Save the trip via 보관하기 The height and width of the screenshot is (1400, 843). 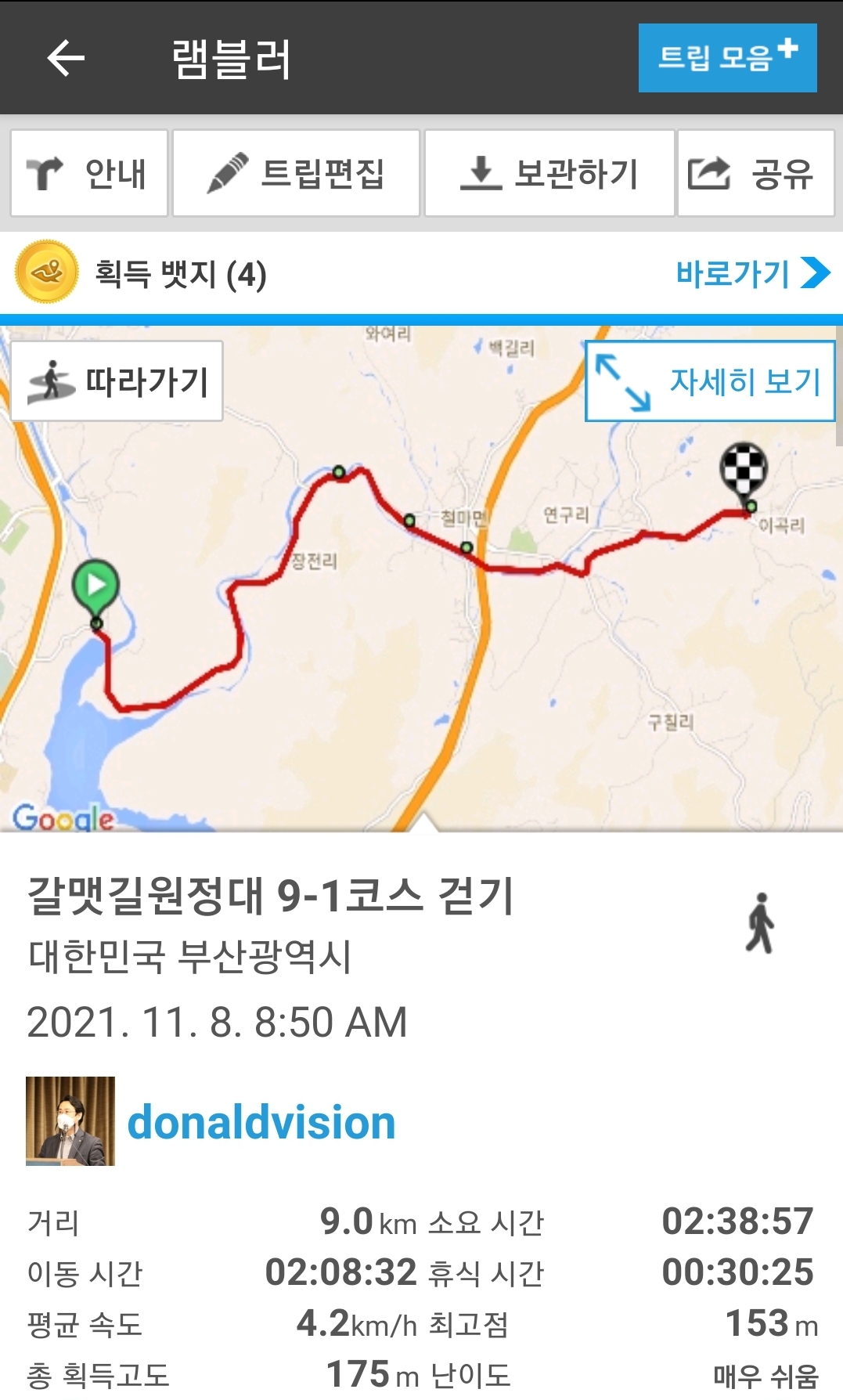pos(549,173)
